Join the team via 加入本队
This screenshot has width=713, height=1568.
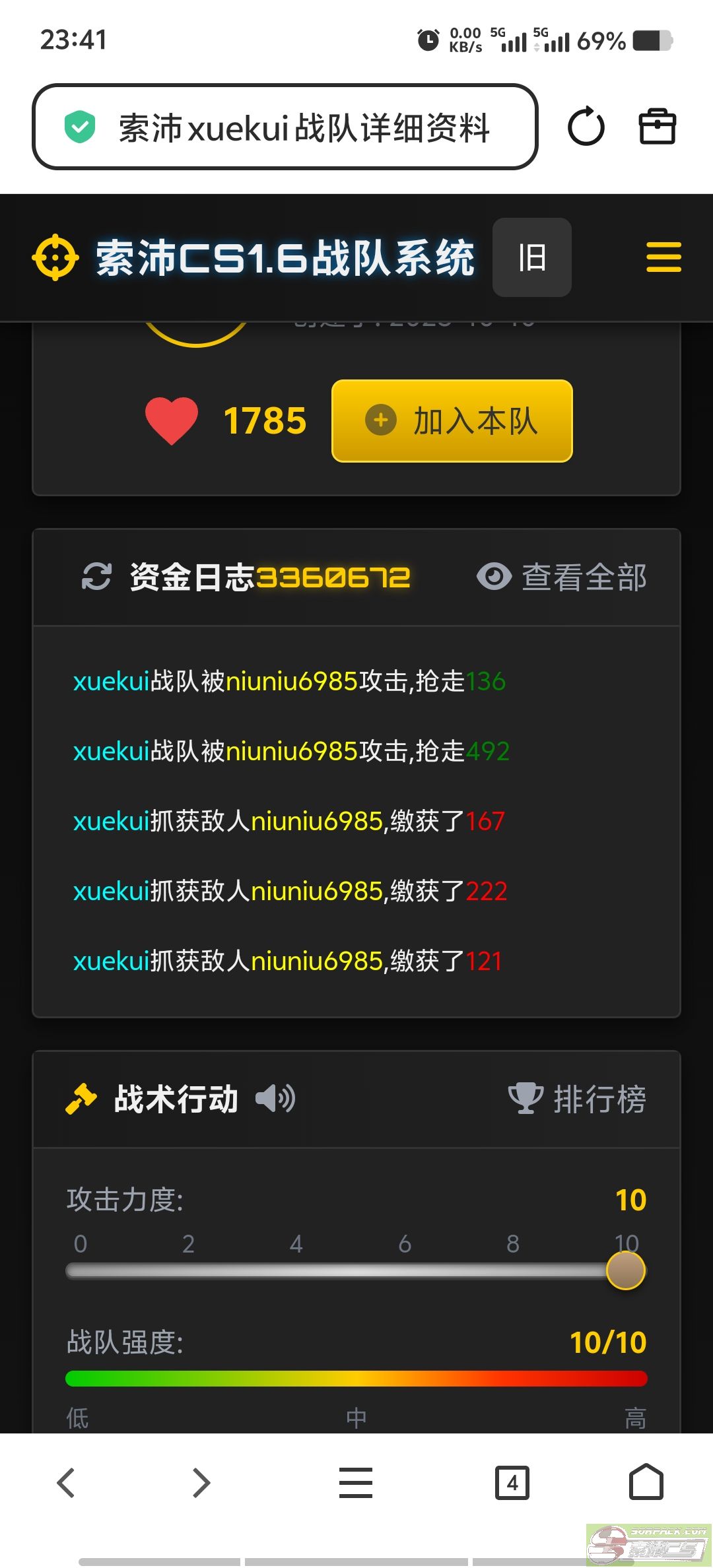(x=452, y=421)
